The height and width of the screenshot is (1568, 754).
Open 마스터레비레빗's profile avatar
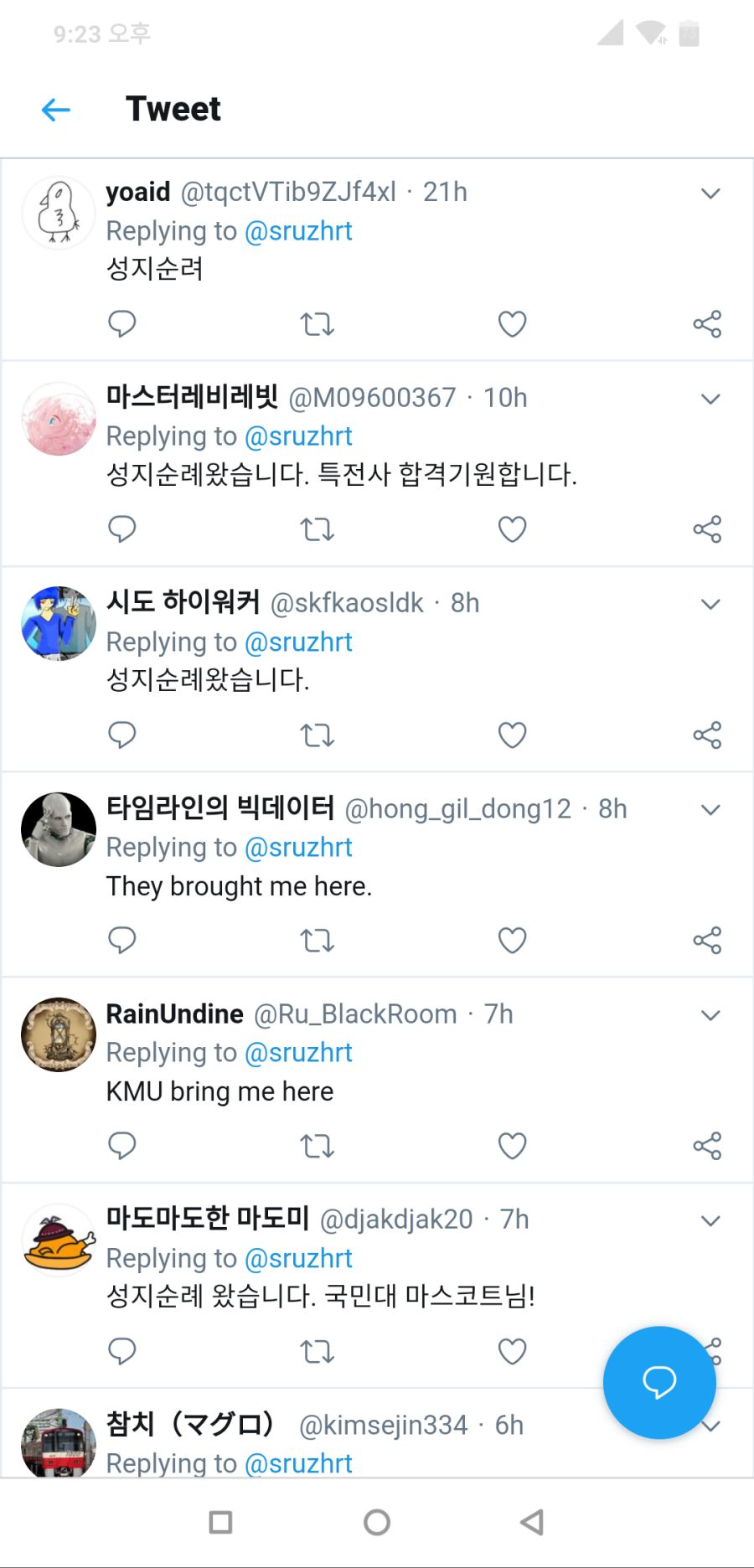(58, 418)
